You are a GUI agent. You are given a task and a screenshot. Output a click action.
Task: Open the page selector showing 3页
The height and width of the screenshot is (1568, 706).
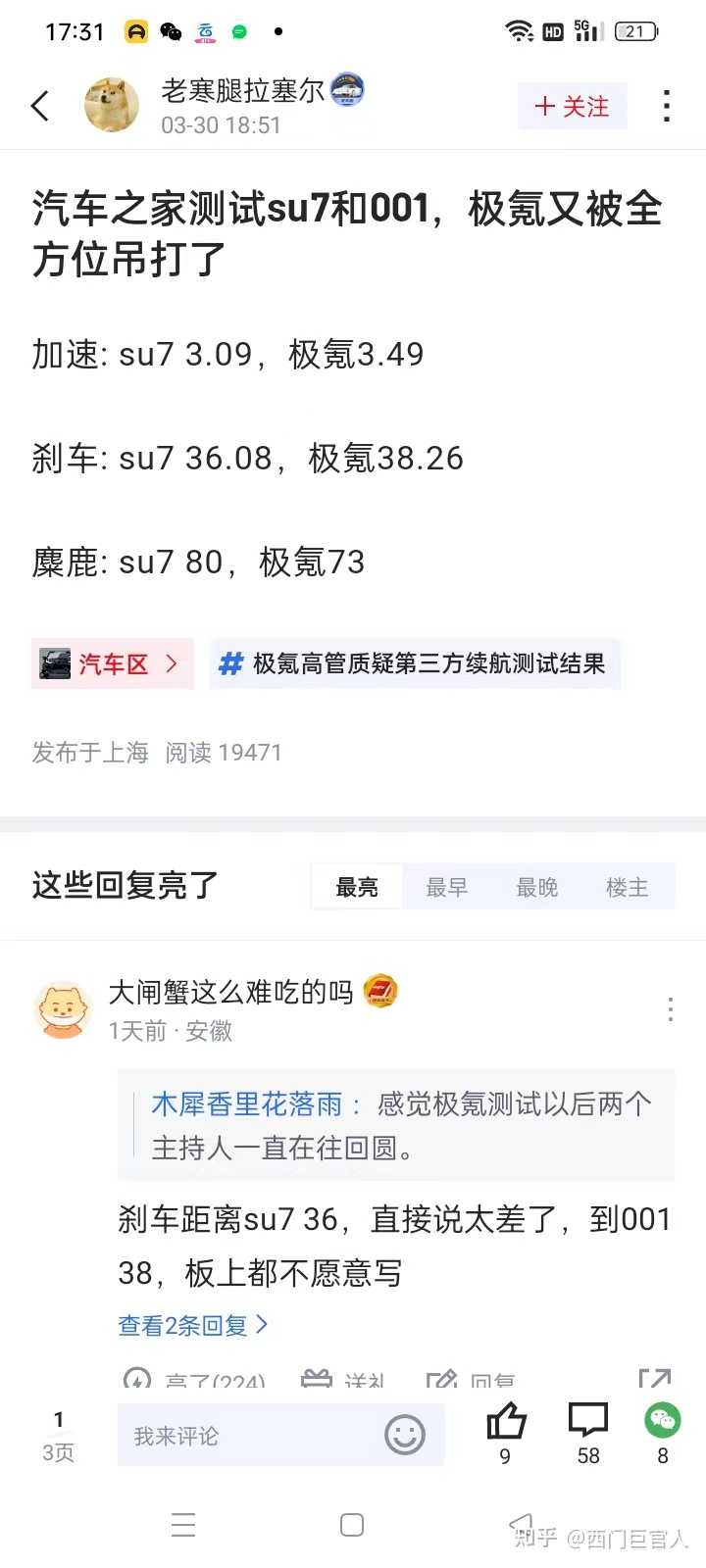[x=58, y=1435]
